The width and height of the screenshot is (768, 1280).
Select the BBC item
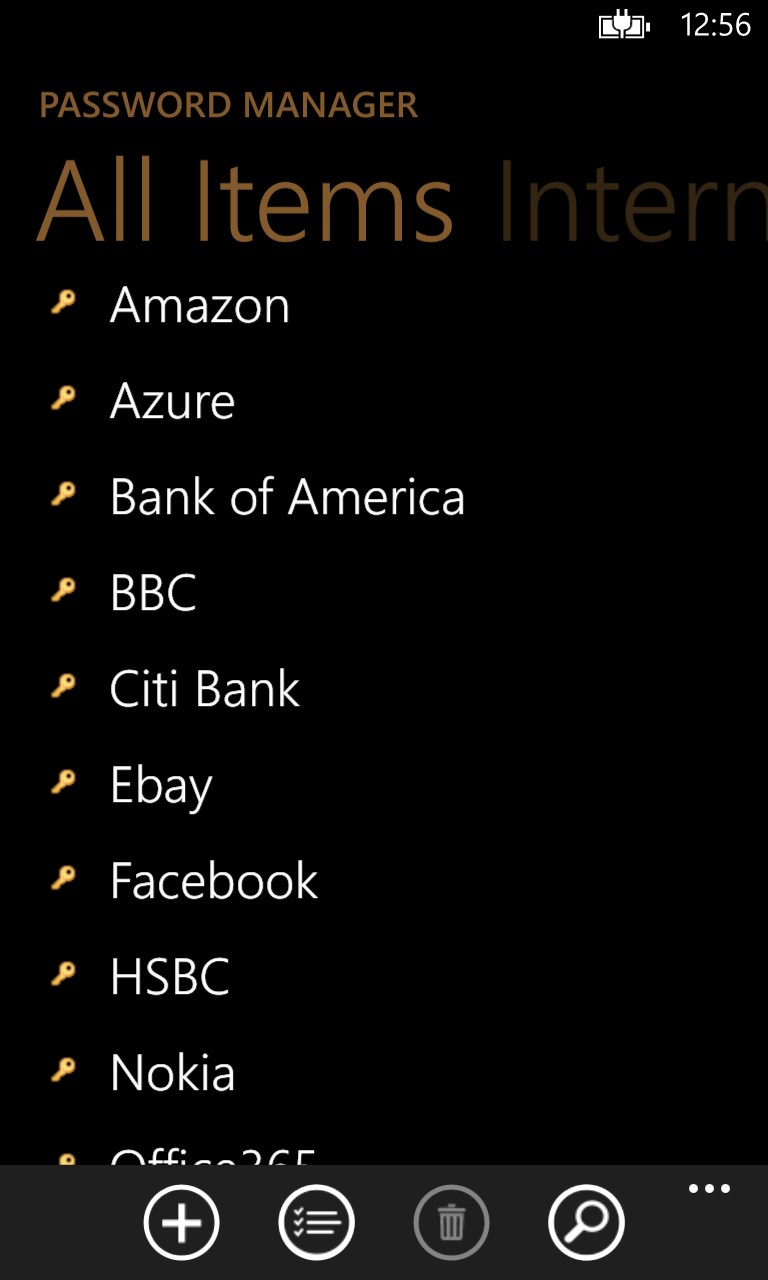coord(153,593)
